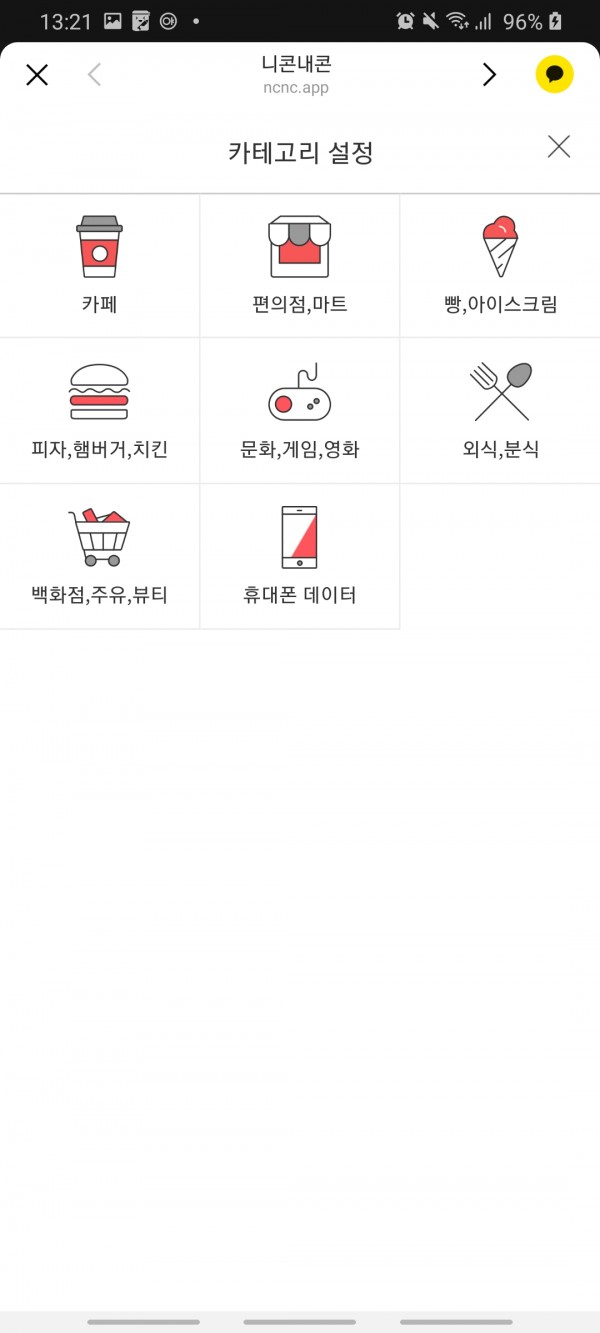Select the 문화,게임,영화 category
This screenshot has height=1333, width=600.
[x=300, y=411]
